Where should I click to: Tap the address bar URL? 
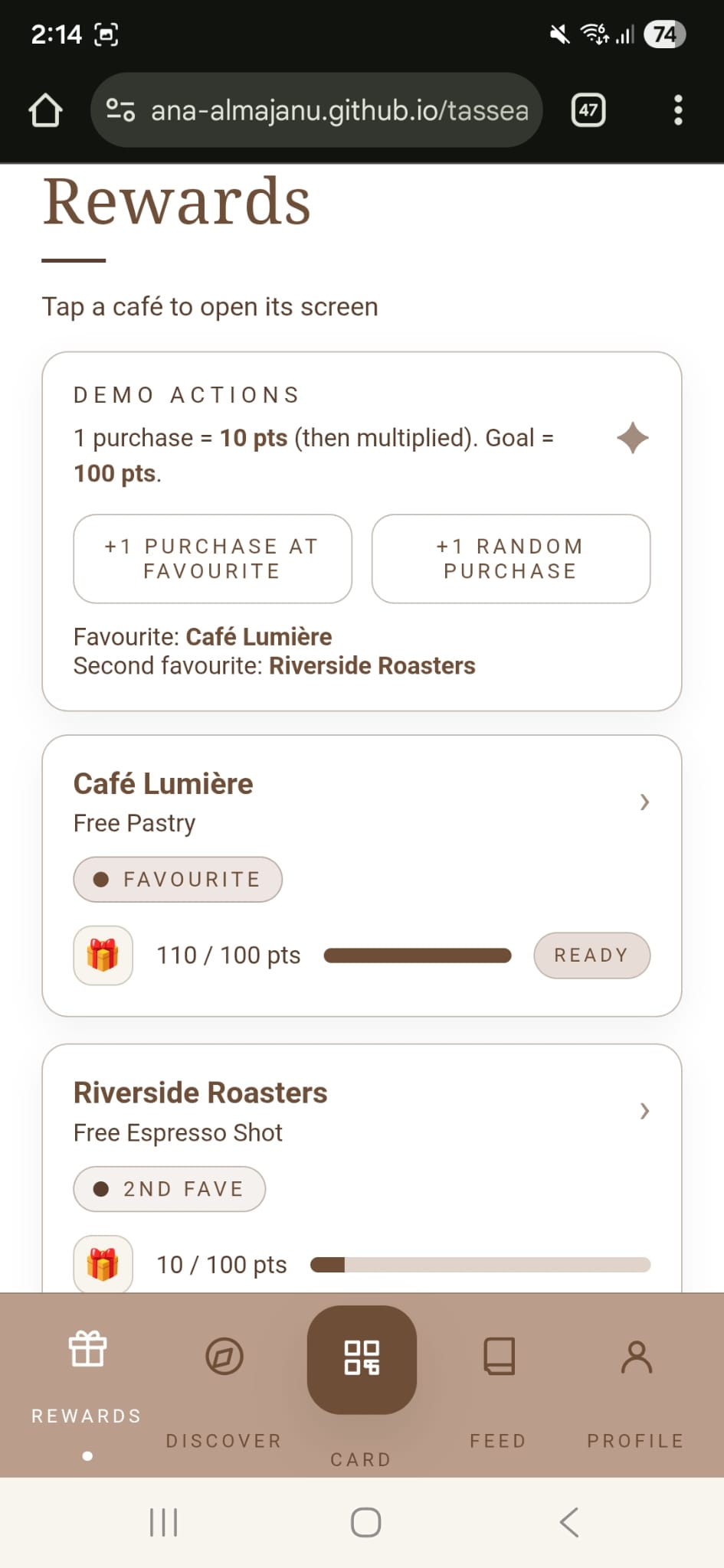point(337,110)
